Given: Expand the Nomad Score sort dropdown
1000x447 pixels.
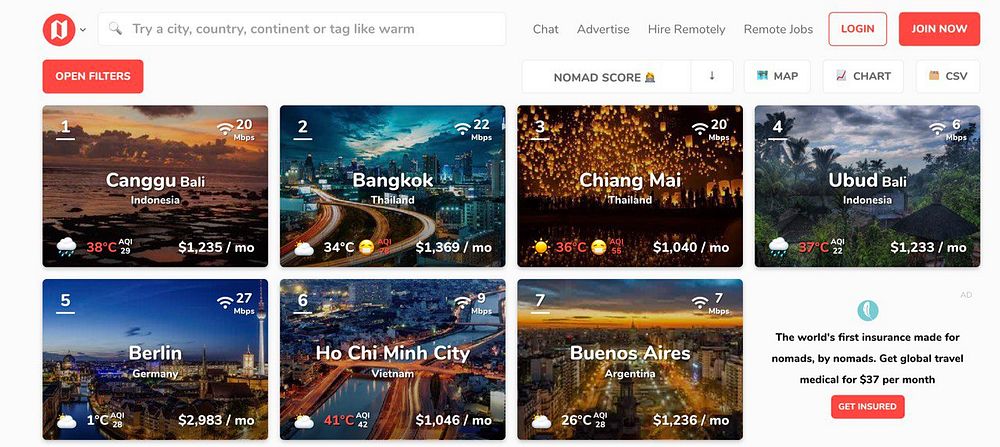Looking at the screenshot, I should 605,77.
